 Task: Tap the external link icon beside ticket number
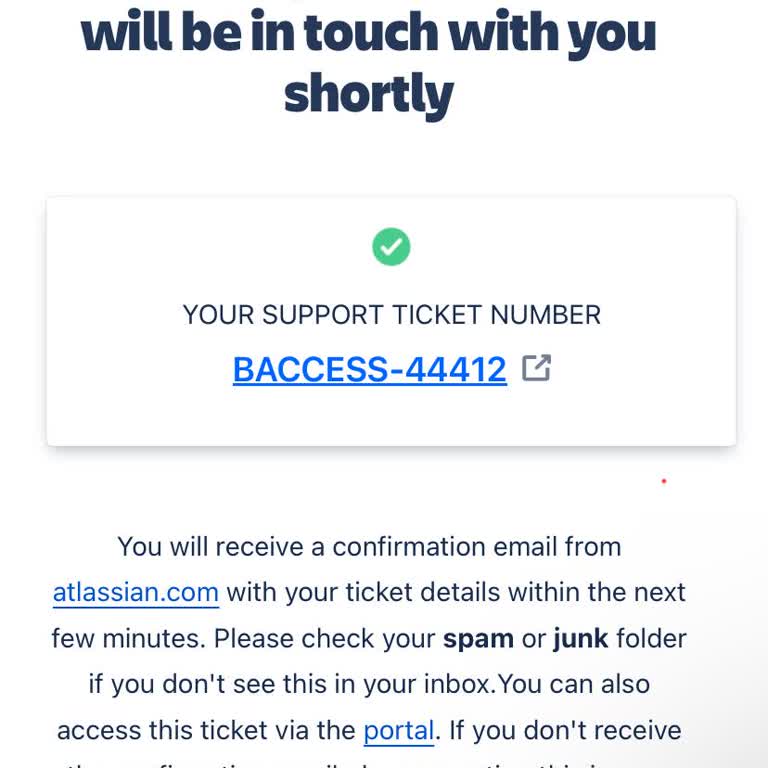point(537,368)
